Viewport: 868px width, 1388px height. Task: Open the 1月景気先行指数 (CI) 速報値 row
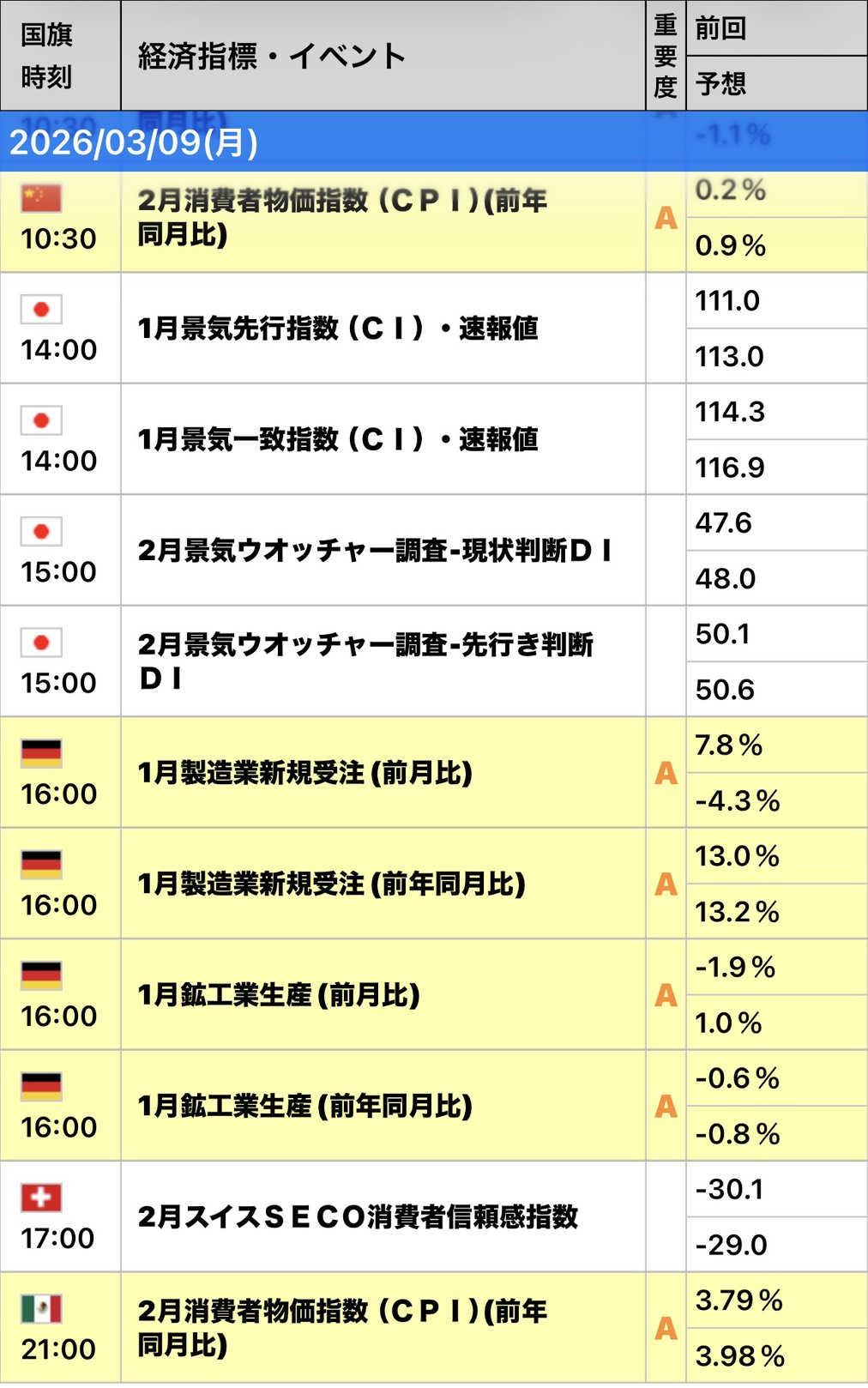[338, 329]
